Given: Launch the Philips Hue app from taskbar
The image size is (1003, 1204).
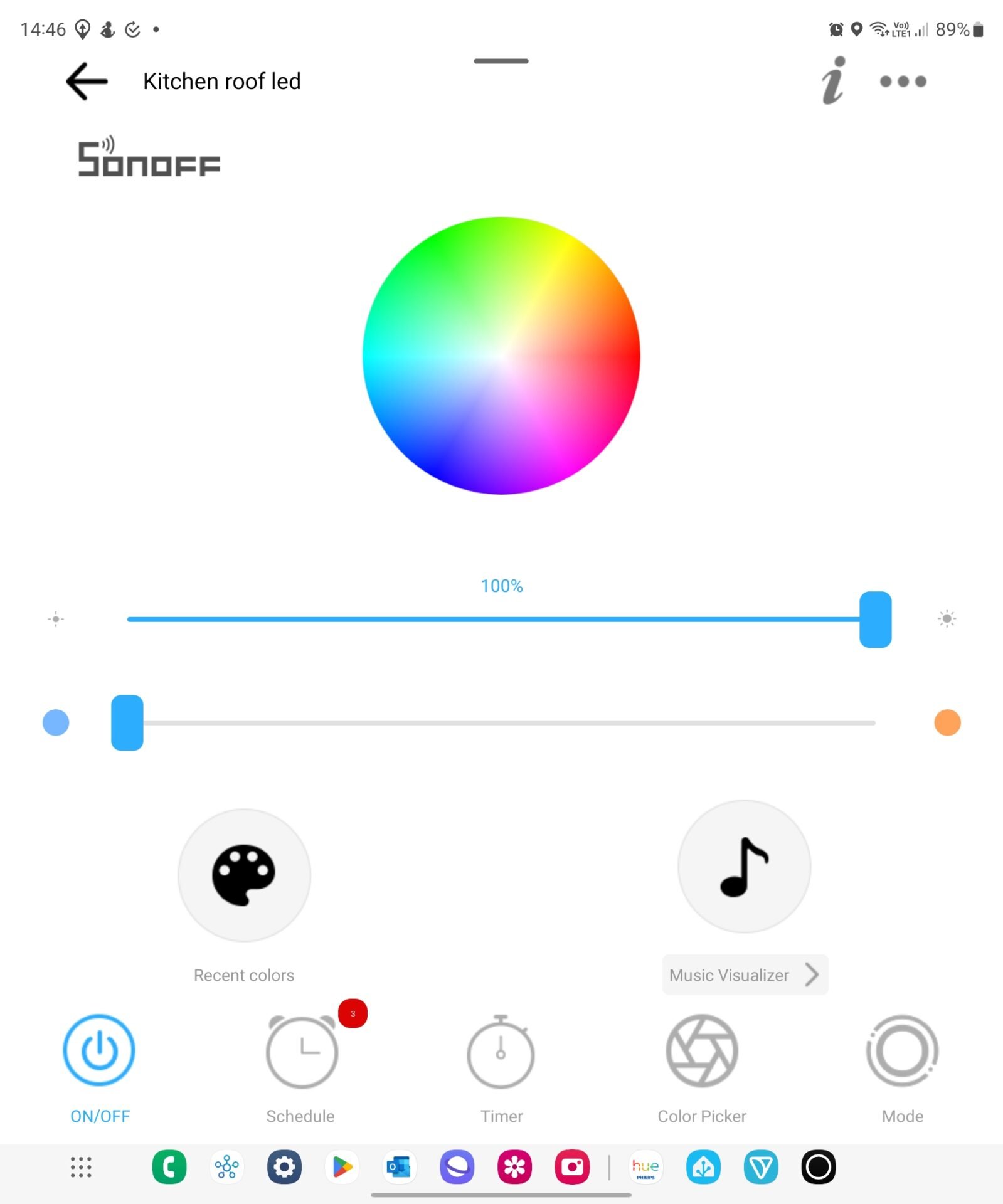Looking at the screenshot, I should point(645,1168).
